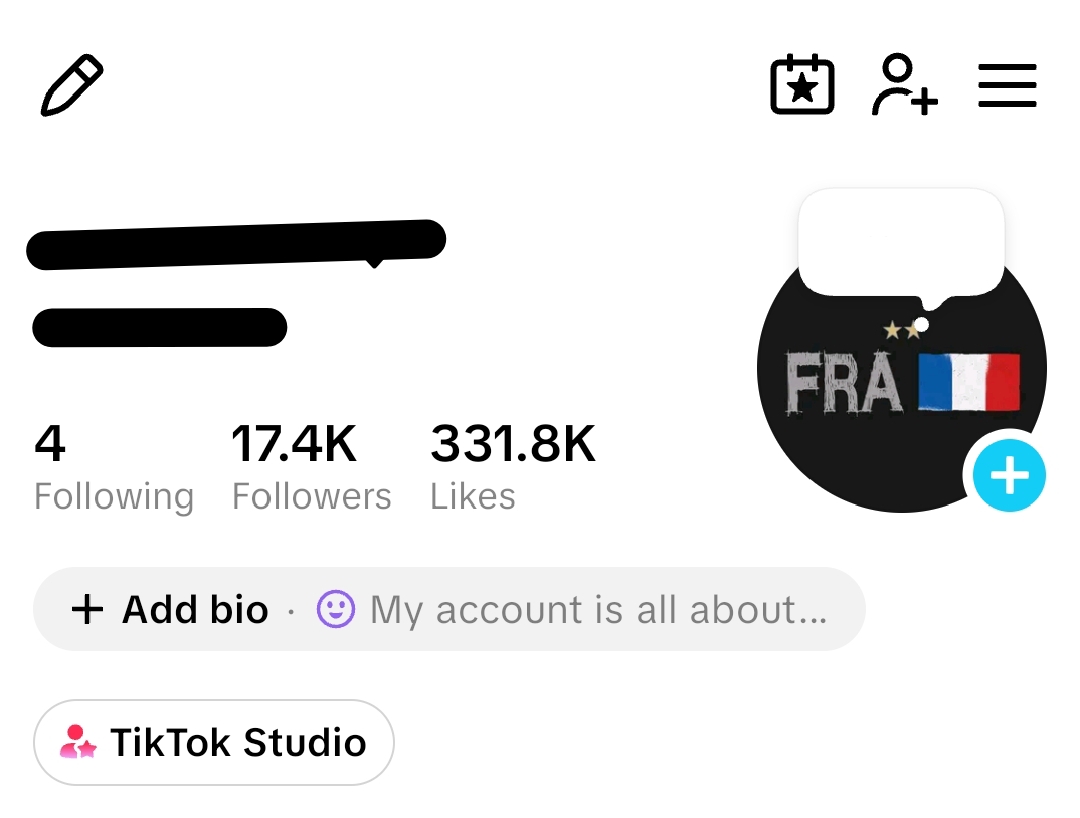1080x818 pixels.
Task: Tap the blue plus on profile photo
Action: [x=1009, y=475]
